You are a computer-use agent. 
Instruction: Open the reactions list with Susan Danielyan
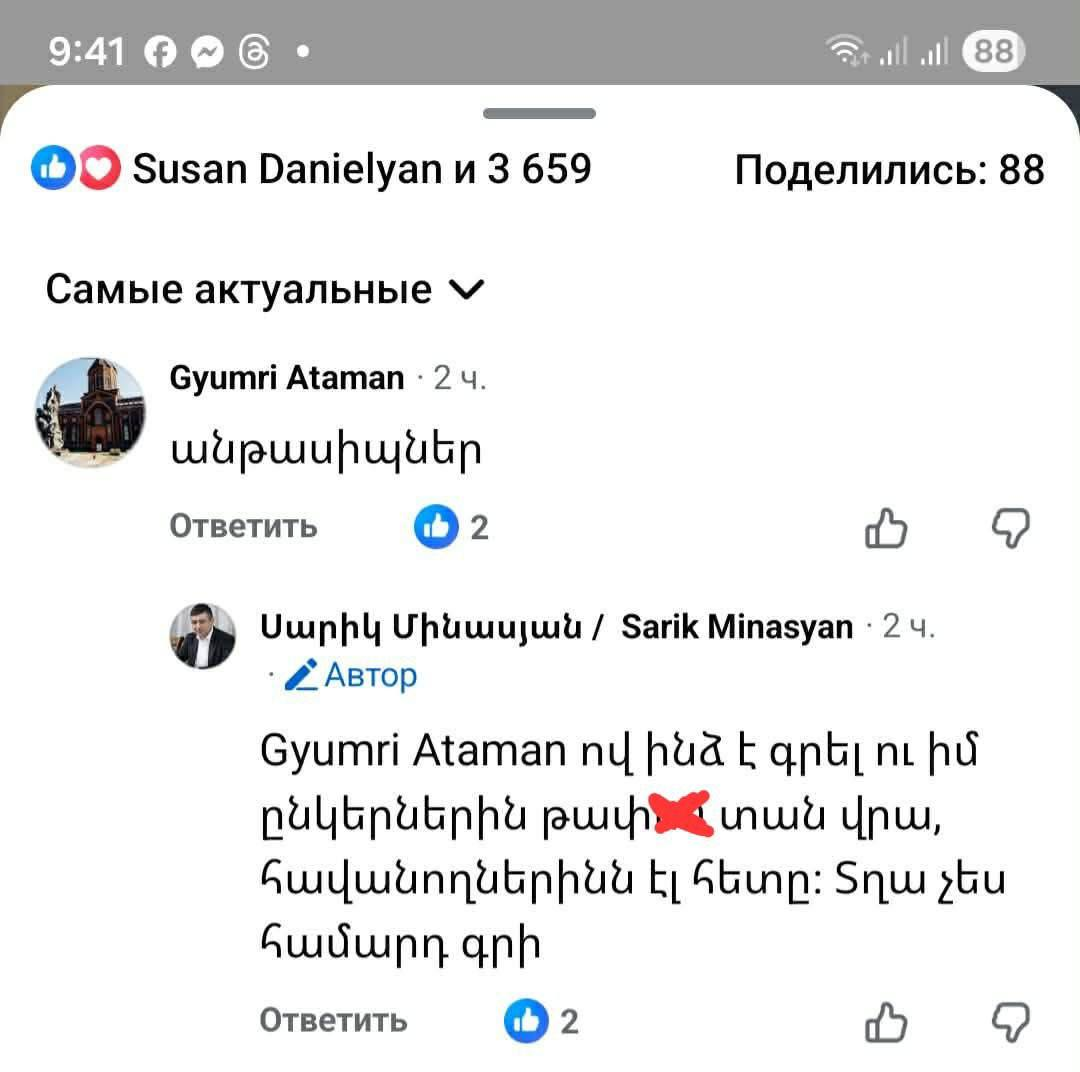[x=312, y=170]
